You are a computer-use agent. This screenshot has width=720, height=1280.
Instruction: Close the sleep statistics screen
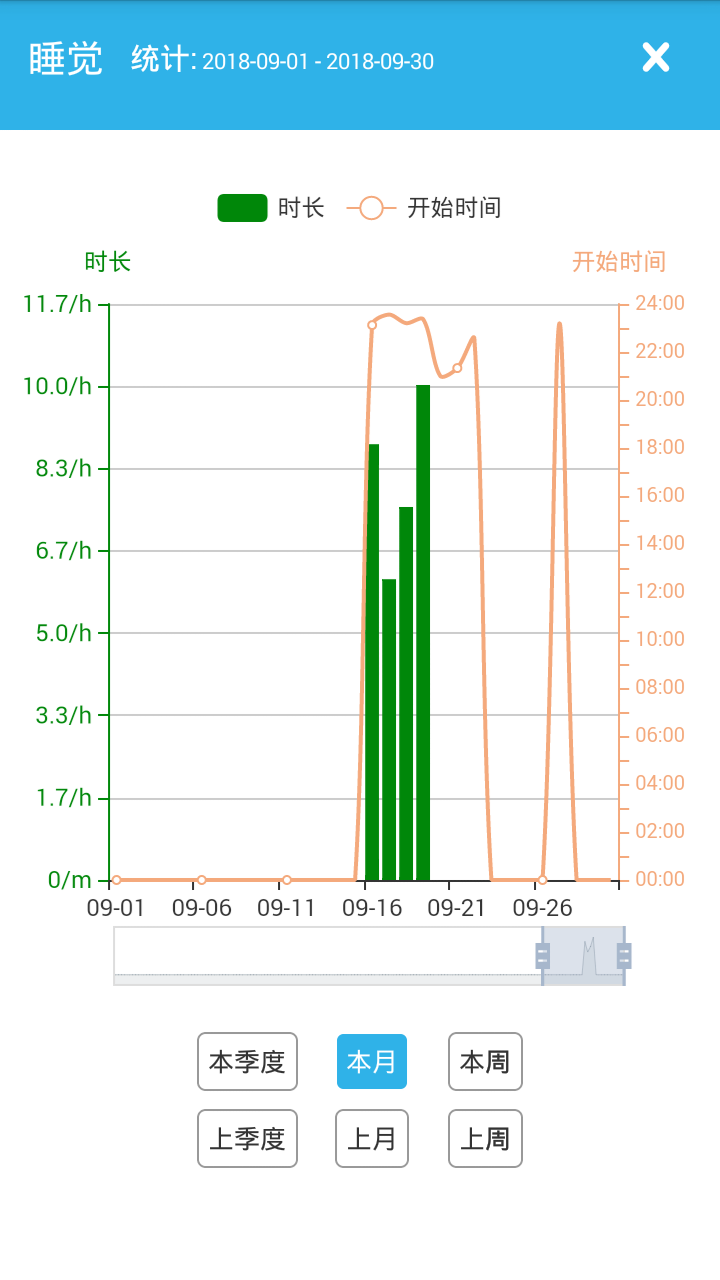(x=655, y=58)
